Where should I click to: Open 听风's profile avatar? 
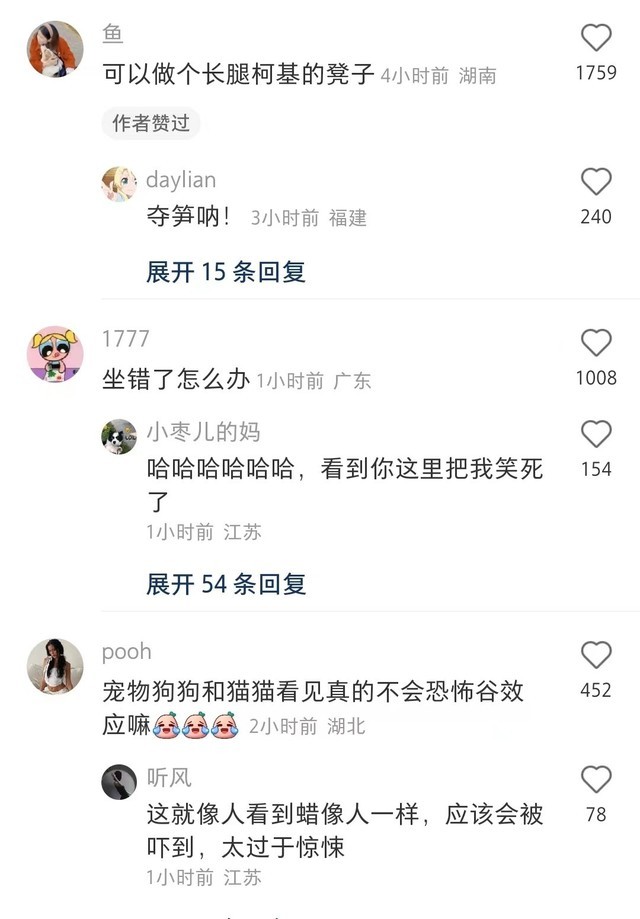(x=119, y=782)
